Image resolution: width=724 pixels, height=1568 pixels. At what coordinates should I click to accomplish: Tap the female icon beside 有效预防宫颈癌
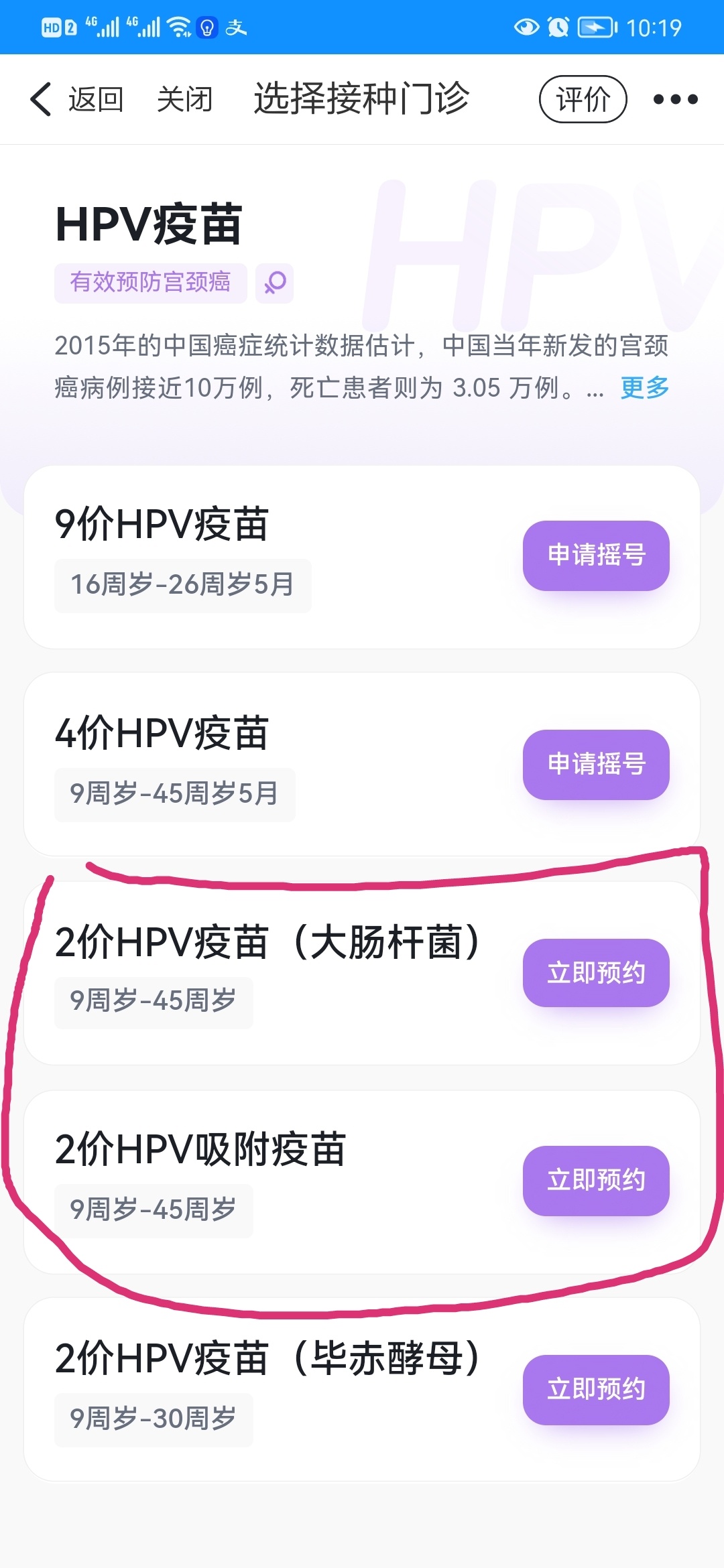(275, 283)
